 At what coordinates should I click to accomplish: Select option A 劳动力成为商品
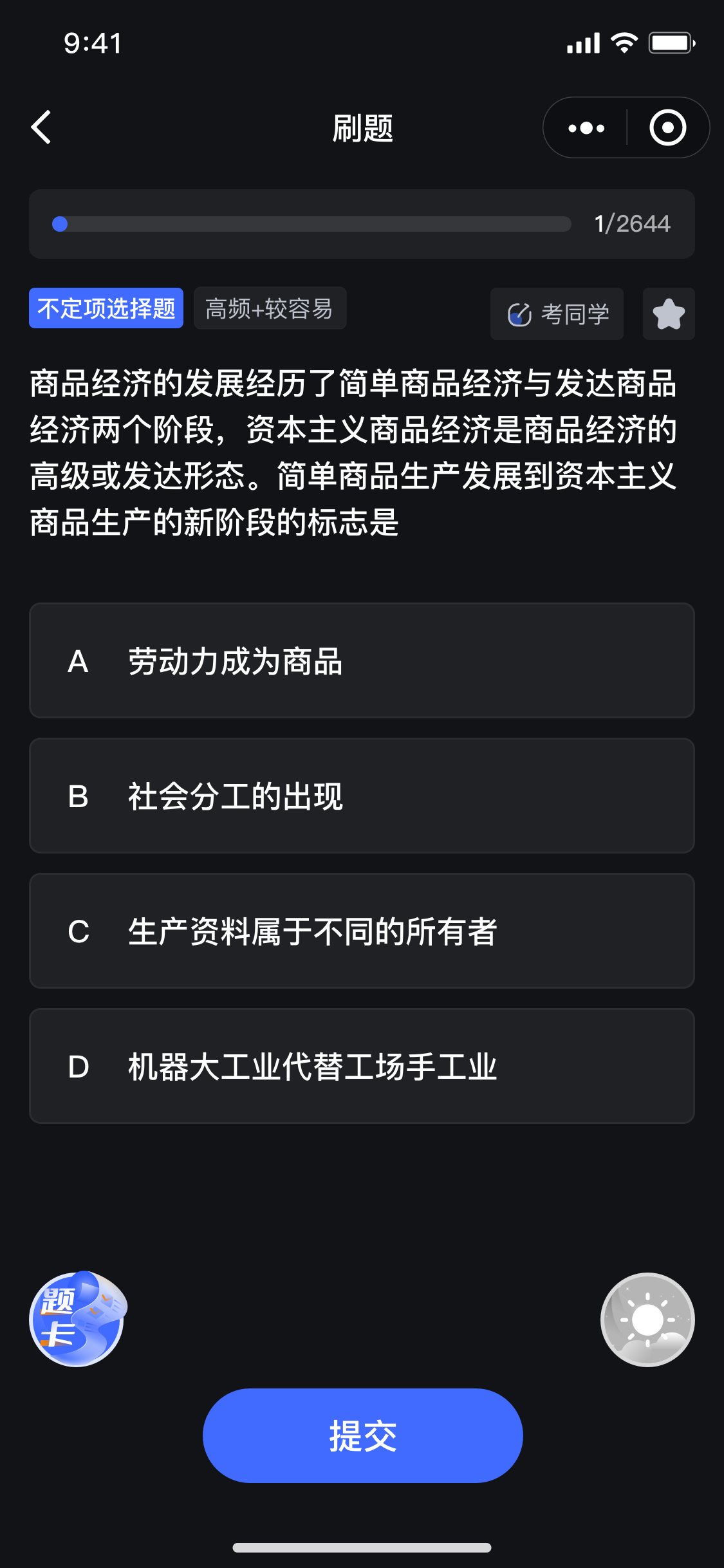click(x=362, y=660)
